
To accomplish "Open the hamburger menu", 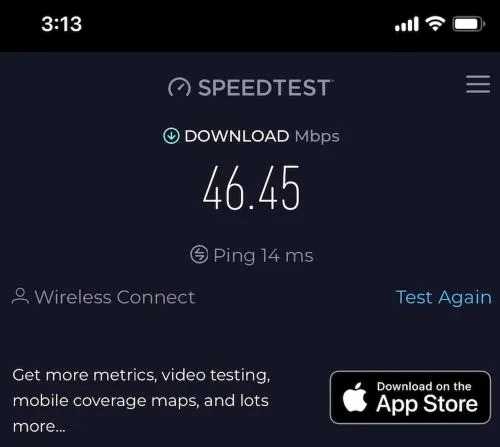I will pos(478,84).
